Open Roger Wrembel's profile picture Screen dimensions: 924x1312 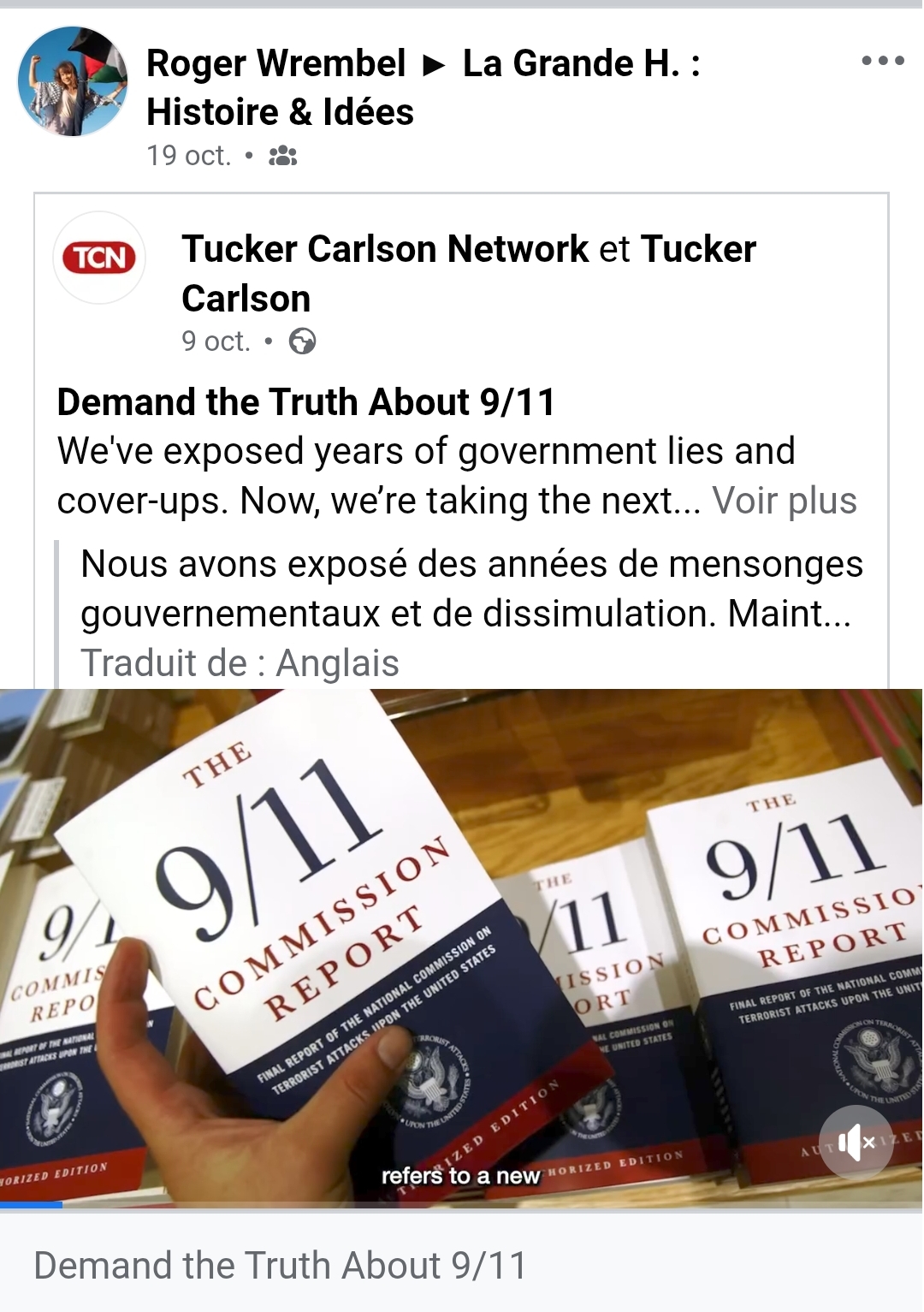pos(73,81)
